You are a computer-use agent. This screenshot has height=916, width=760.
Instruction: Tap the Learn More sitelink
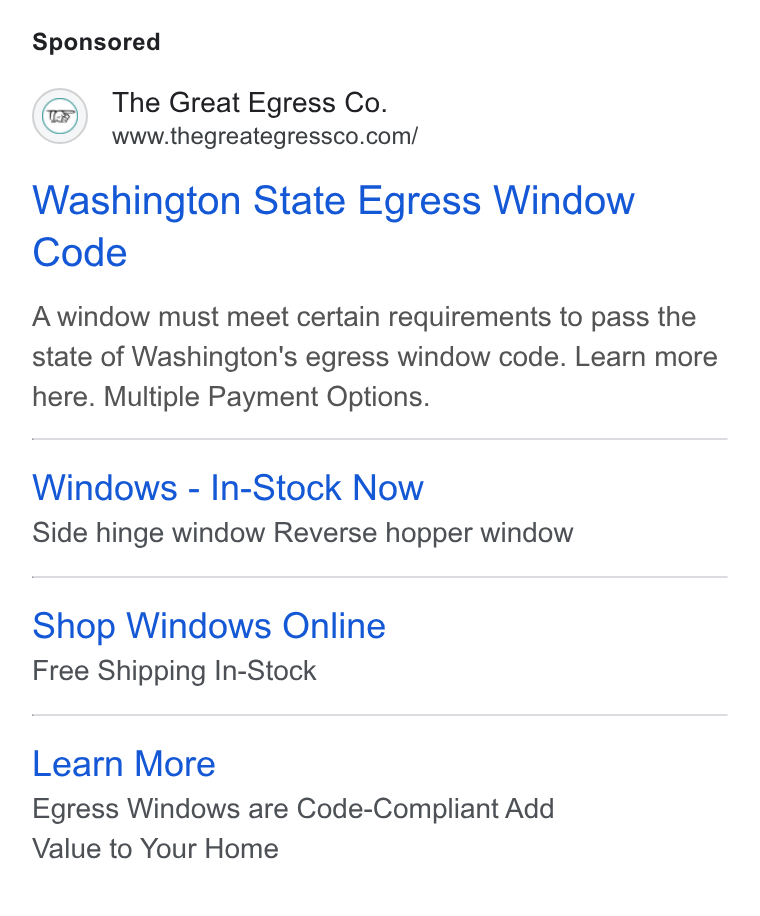point(124,764)
